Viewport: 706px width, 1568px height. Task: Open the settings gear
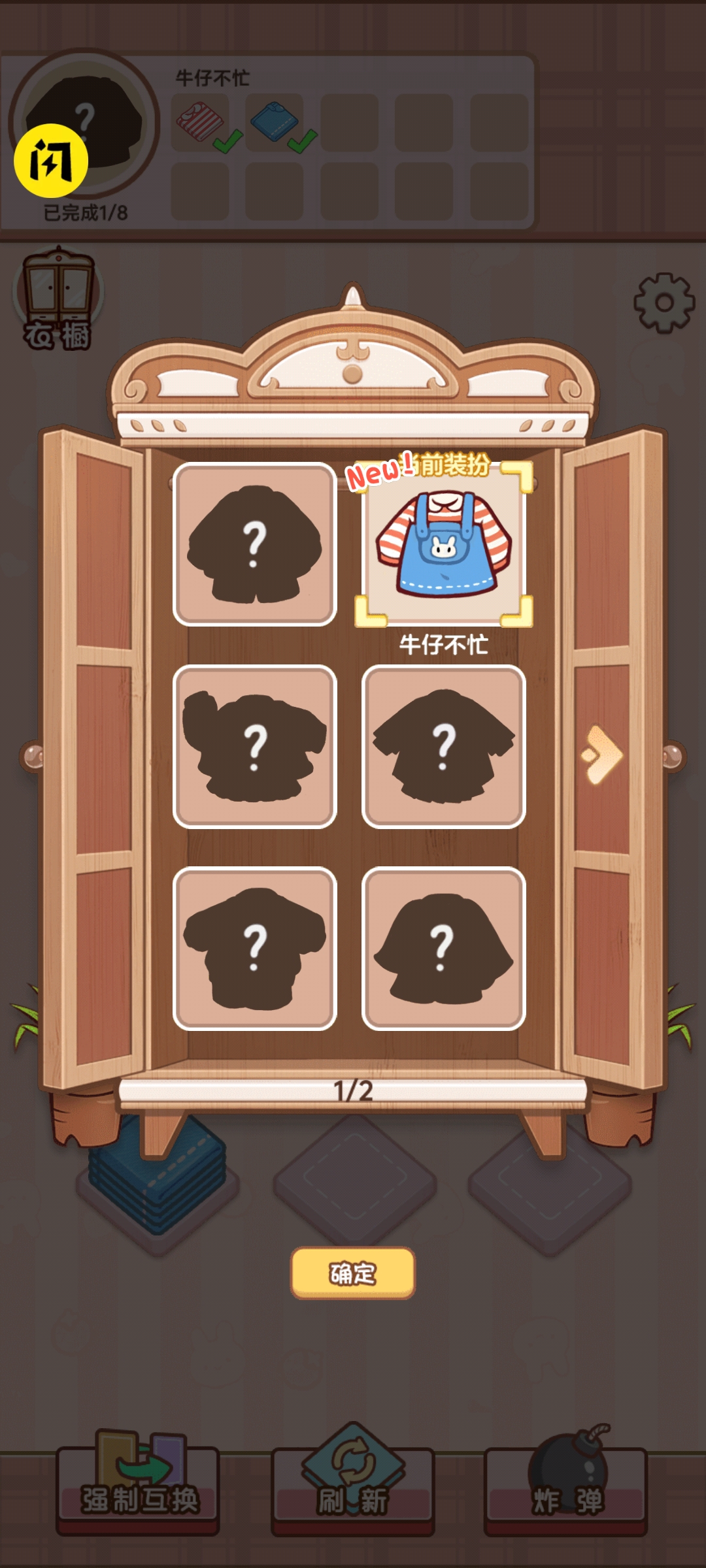[664, 303]
